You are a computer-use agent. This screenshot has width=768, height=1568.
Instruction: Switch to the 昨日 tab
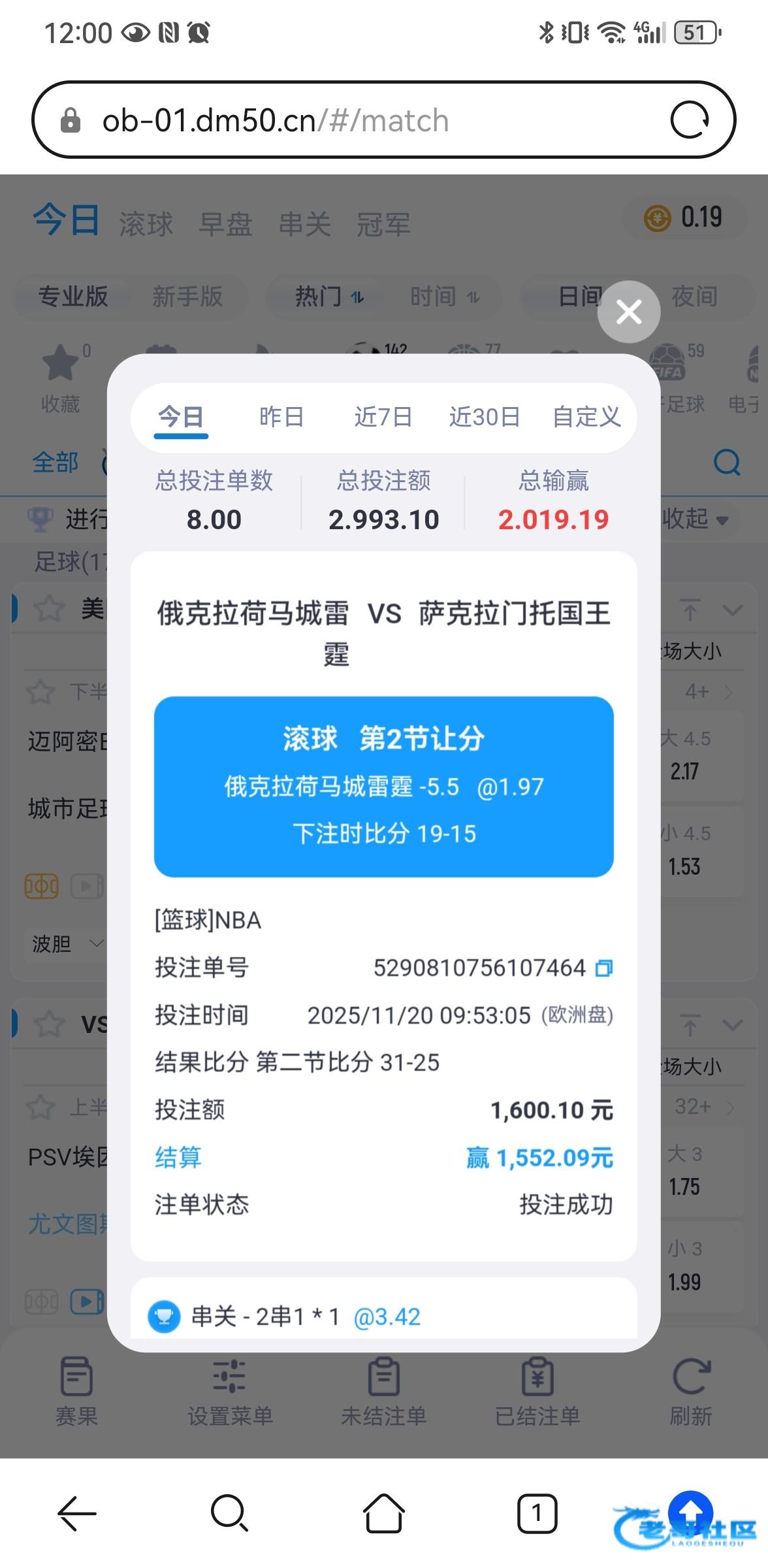point(281,417)
